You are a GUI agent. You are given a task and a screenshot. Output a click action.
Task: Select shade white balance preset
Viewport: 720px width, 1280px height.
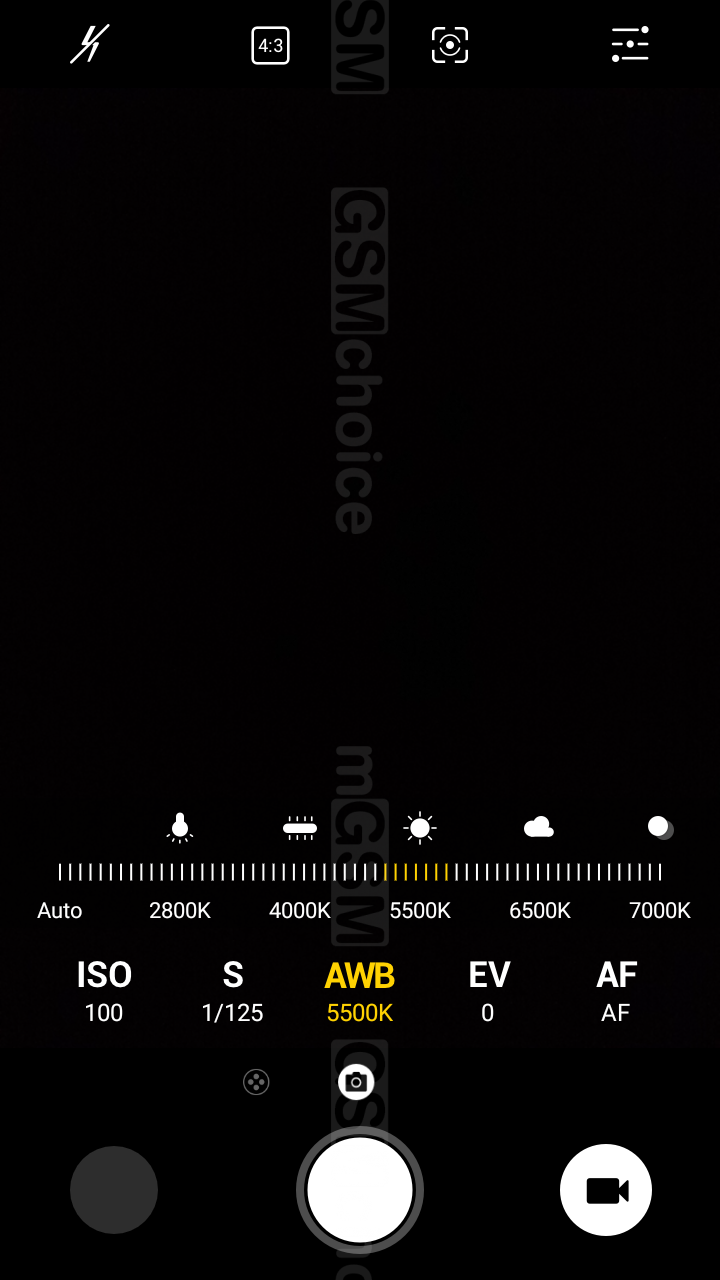[x=660, y=828]
